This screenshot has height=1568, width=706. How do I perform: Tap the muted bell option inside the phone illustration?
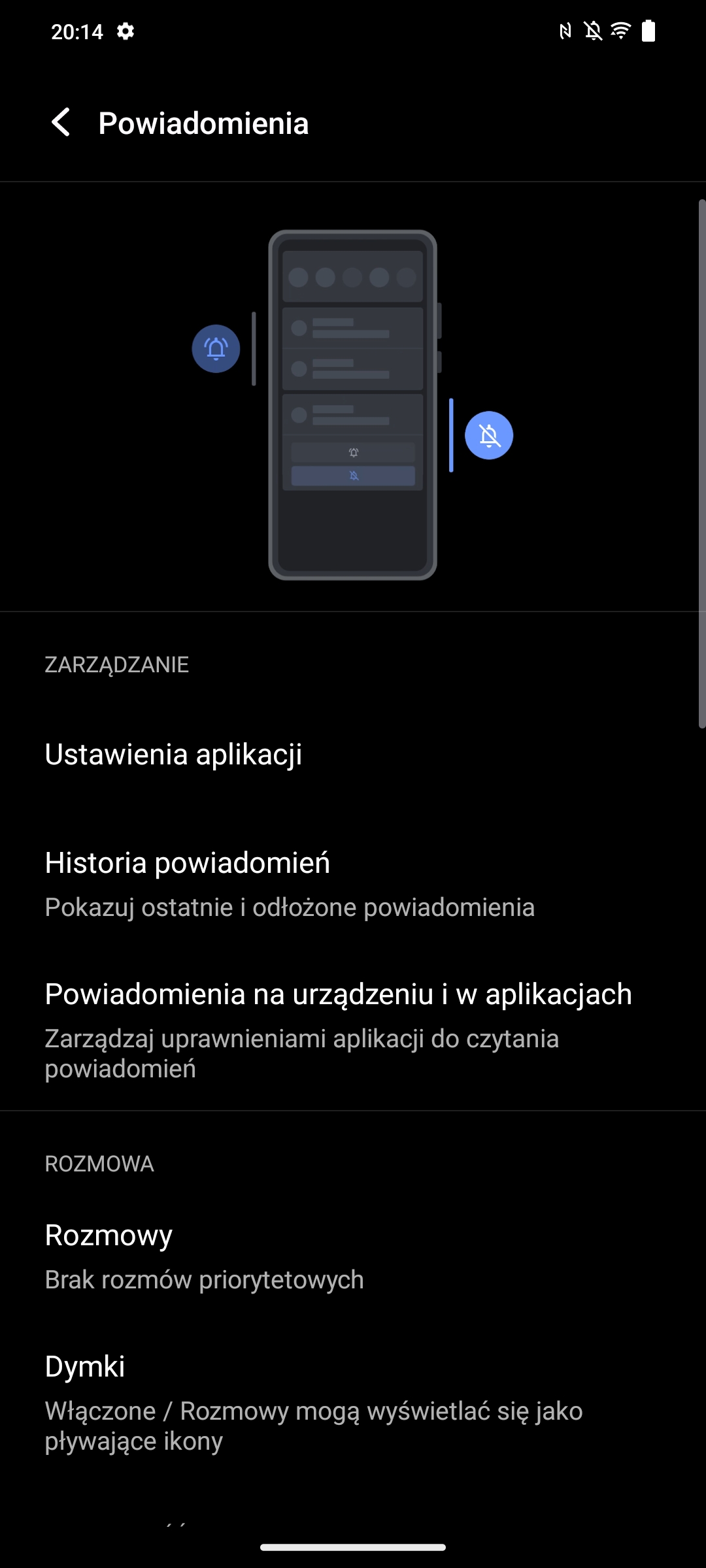[x=352, y=476]
